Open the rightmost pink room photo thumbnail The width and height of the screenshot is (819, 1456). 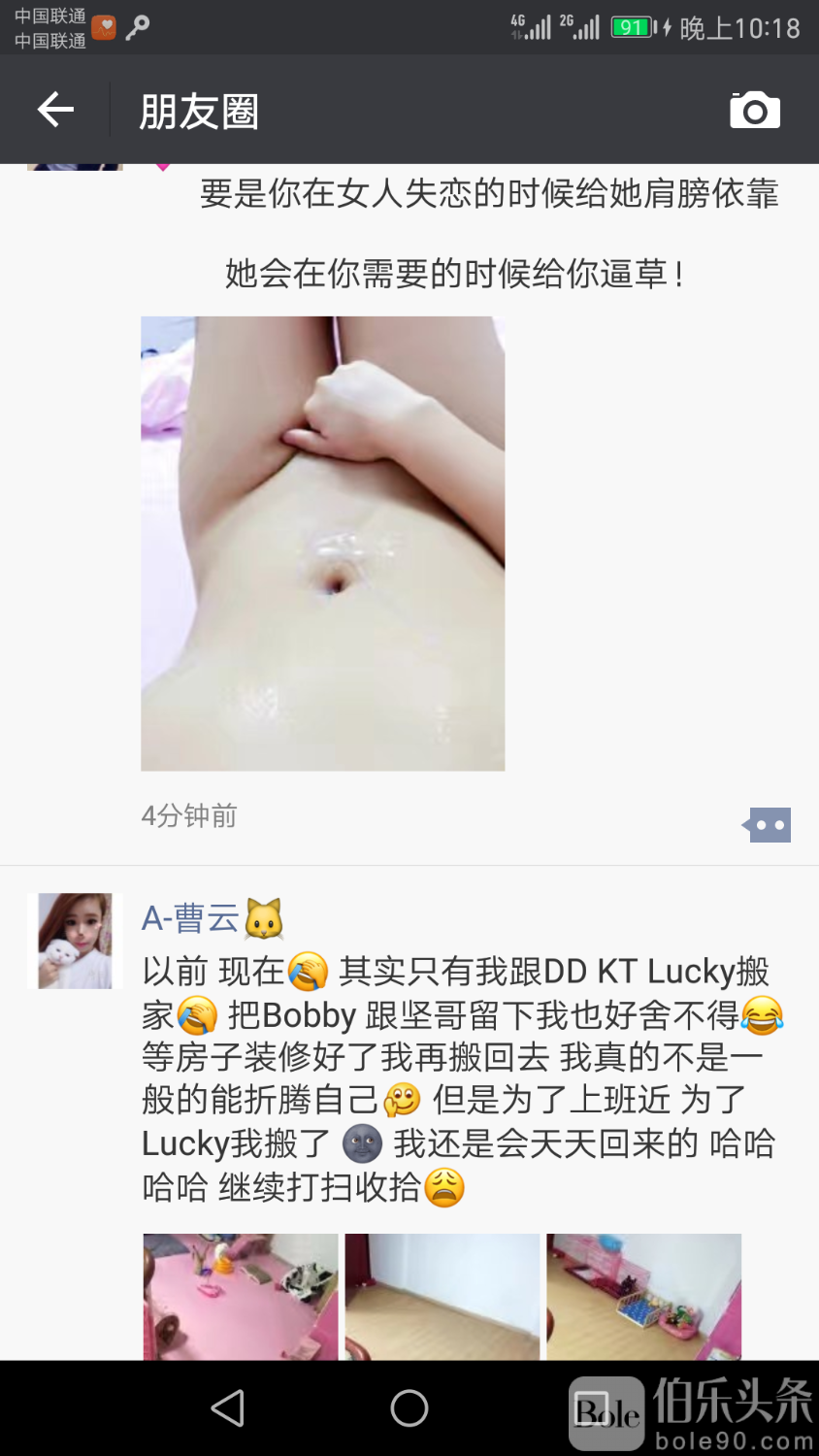643,1298
